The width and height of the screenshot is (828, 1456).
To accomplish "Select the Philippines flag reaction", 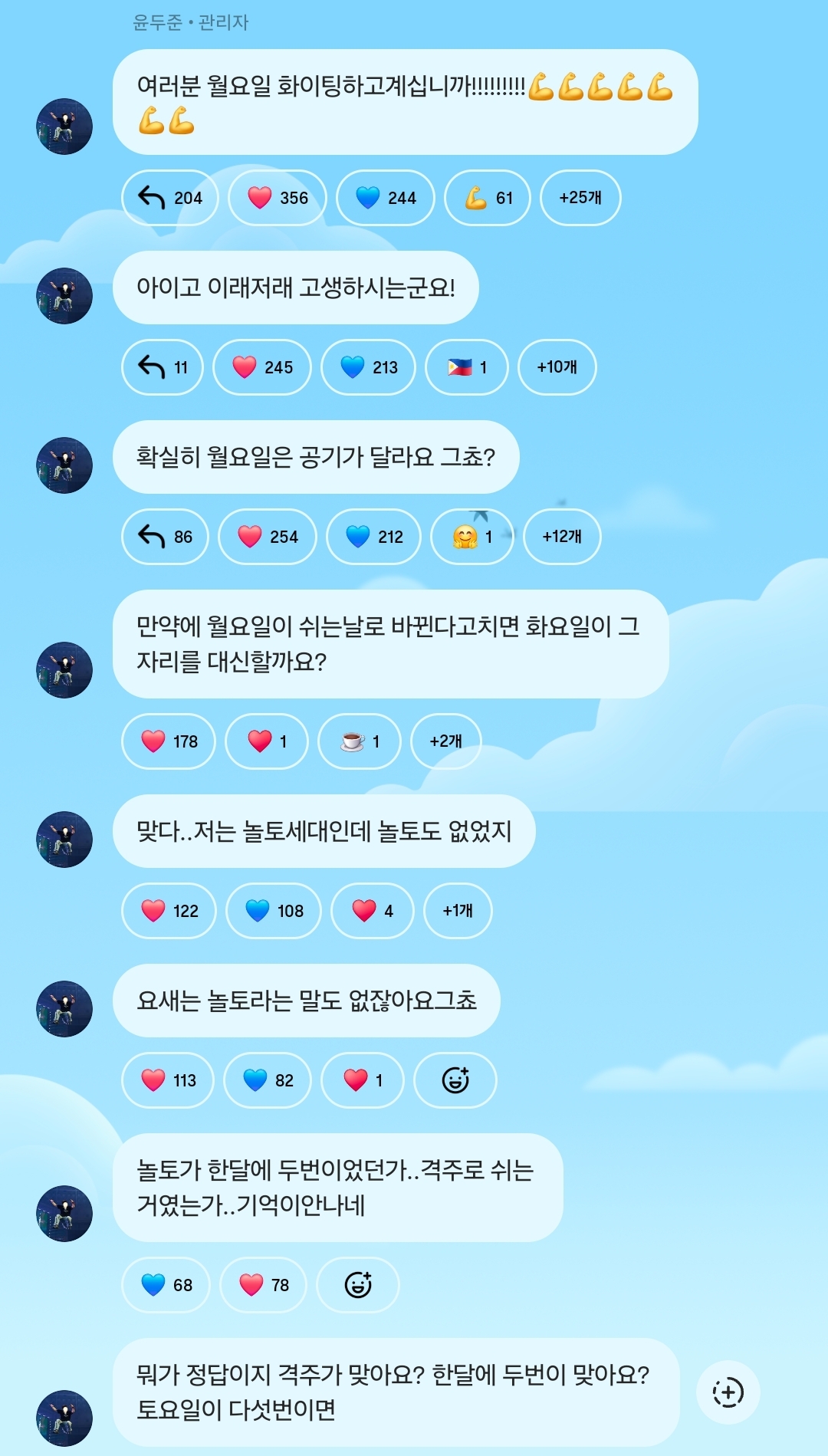I will click(x=465, y=367).
